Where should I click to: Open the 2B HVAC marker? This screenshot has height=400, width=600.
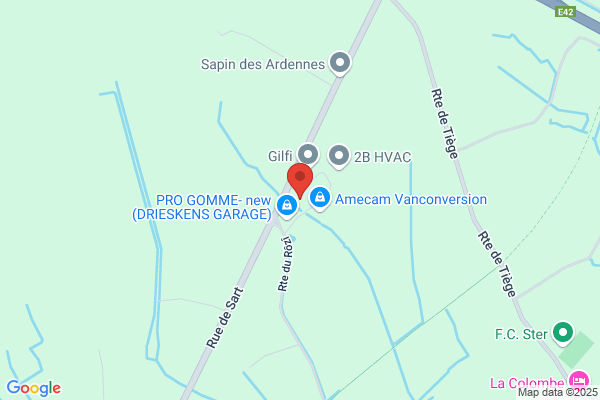(x=339, y=157)
